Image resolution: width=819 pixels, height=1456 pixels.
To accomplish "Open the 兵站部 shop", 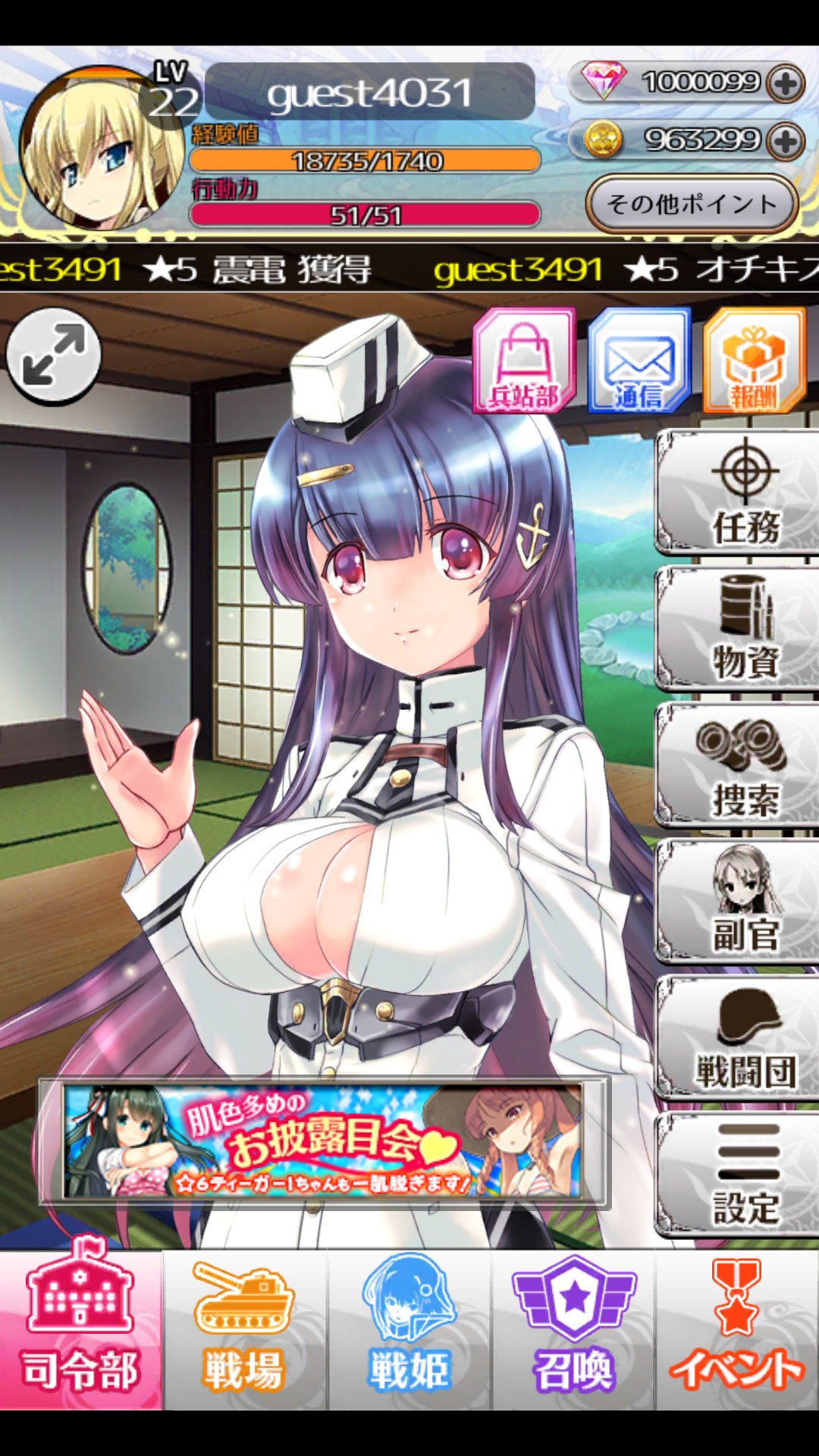I will (523, 361).
